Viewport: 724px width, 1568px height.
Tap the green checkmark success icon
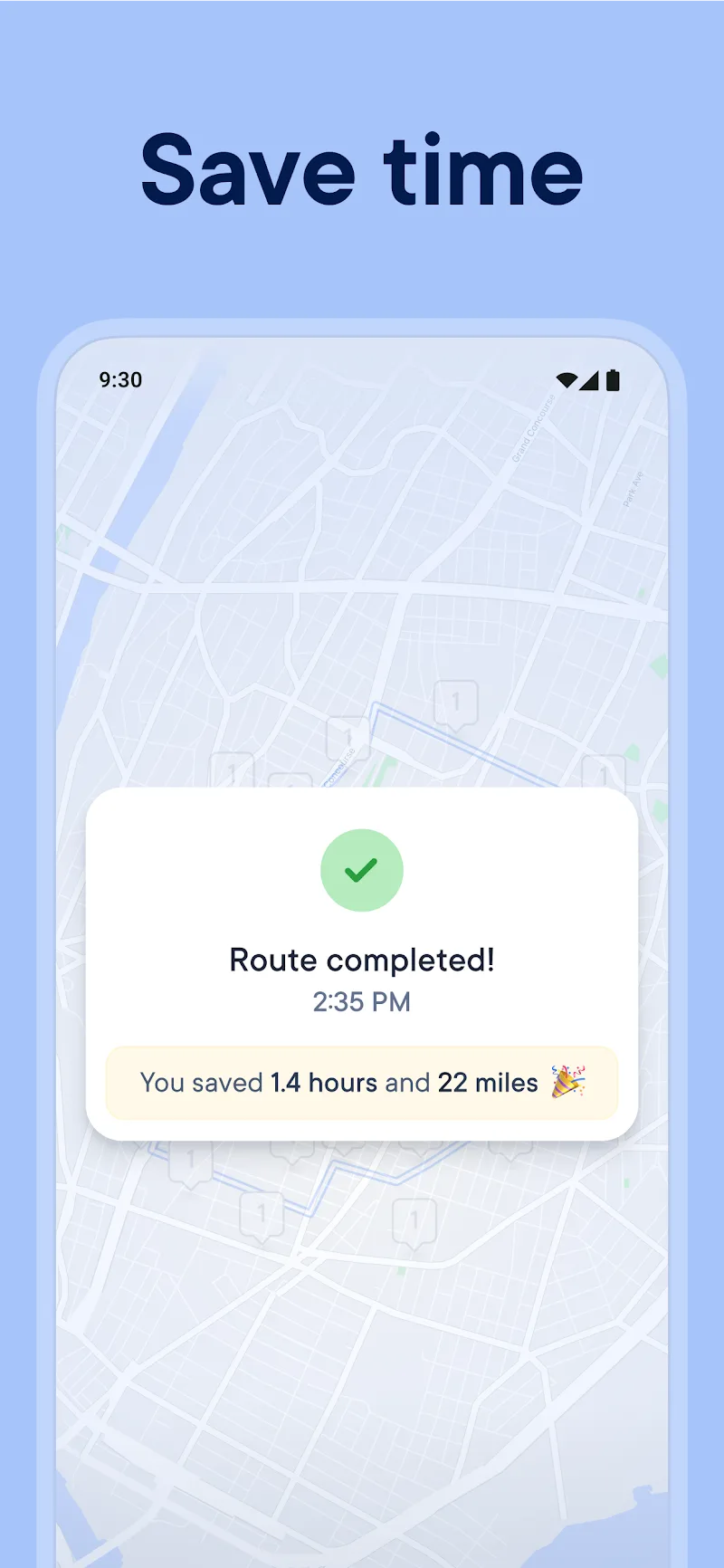click(x=362, y=869)
